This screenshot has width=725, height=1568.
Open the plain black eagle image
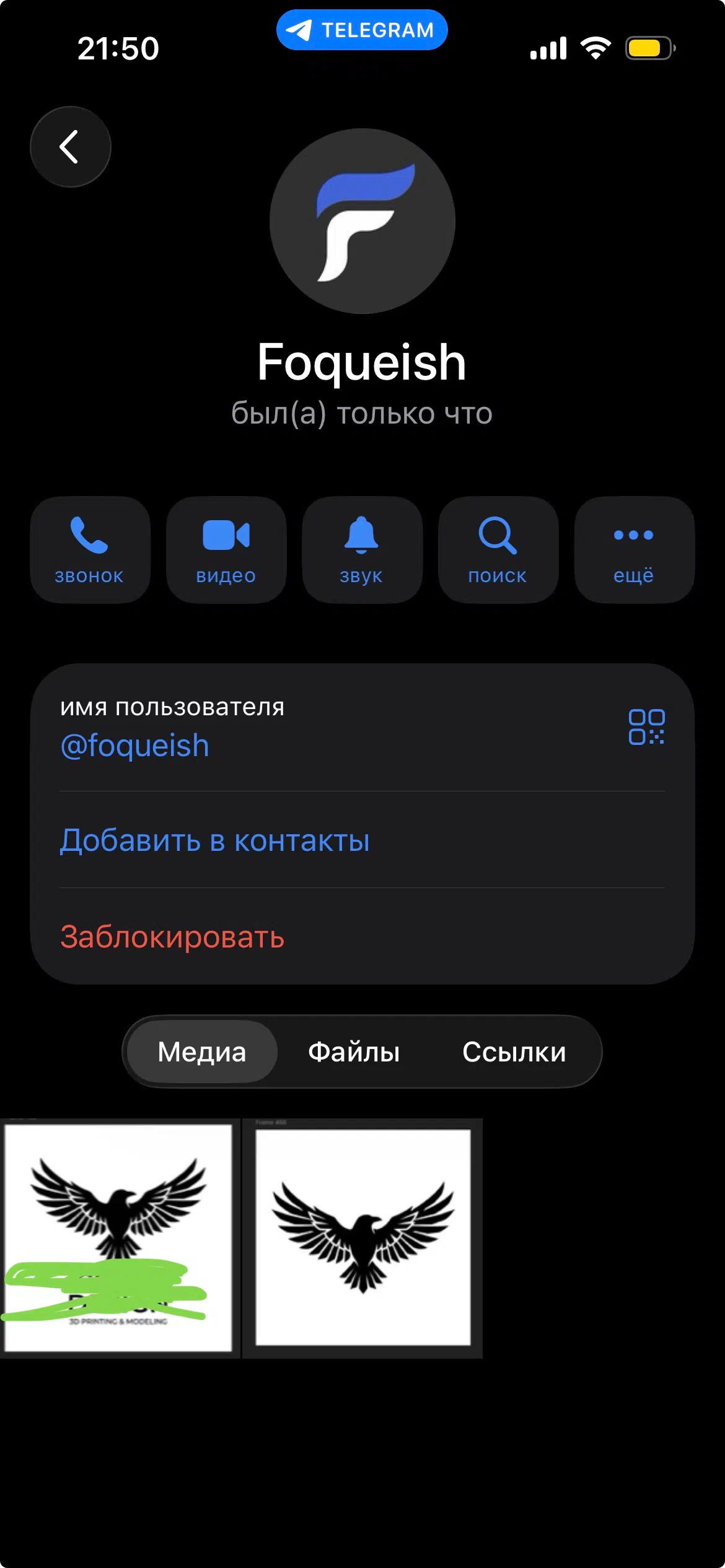[362, 1239]
